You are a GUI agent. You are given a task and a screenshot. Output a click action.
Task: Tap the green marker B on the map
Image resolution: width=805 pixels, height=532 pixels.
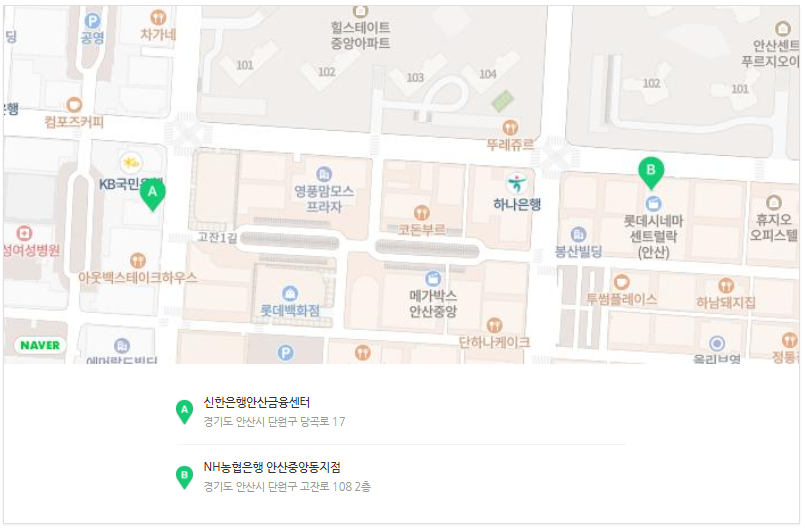[x=651, y=172]
